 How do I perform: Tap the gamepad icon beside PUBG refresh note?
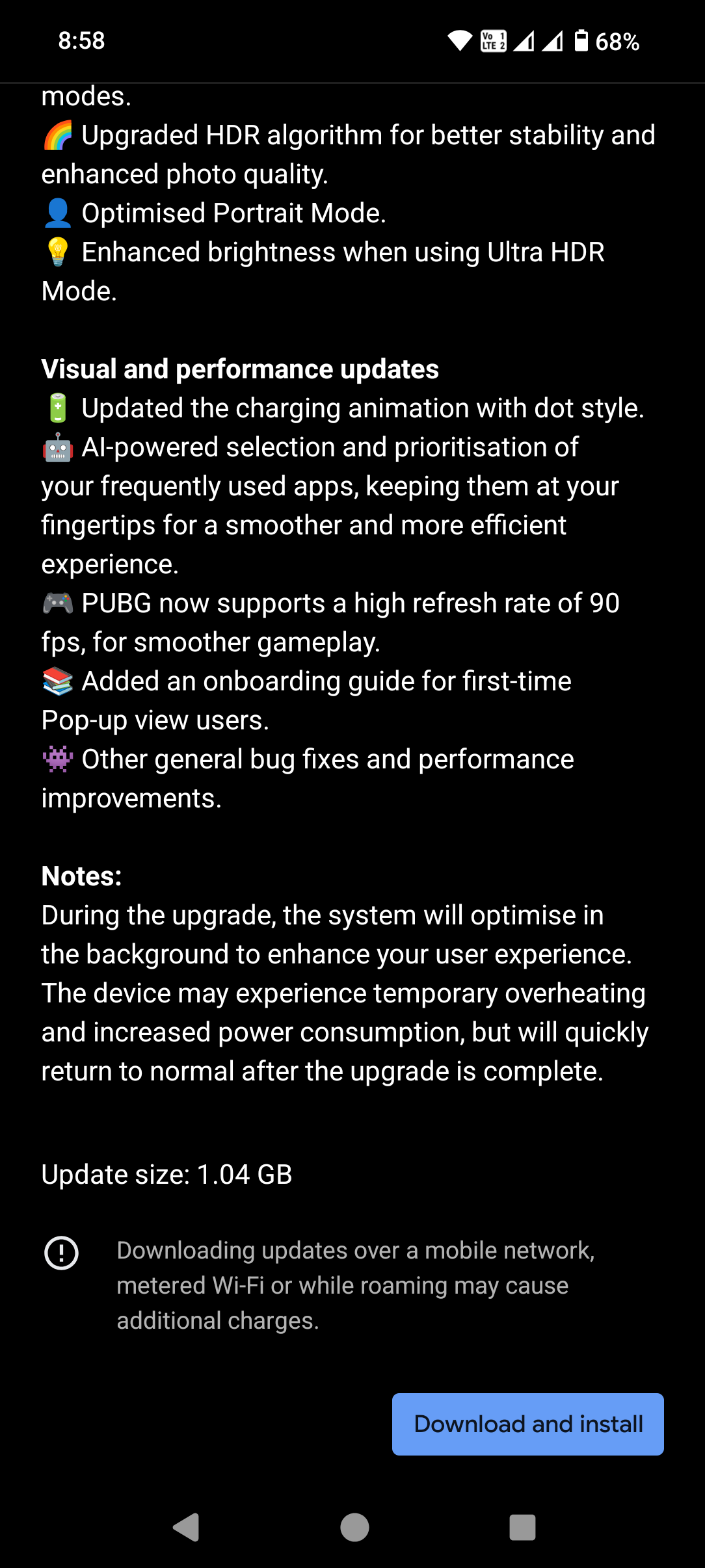coord(58,603)
